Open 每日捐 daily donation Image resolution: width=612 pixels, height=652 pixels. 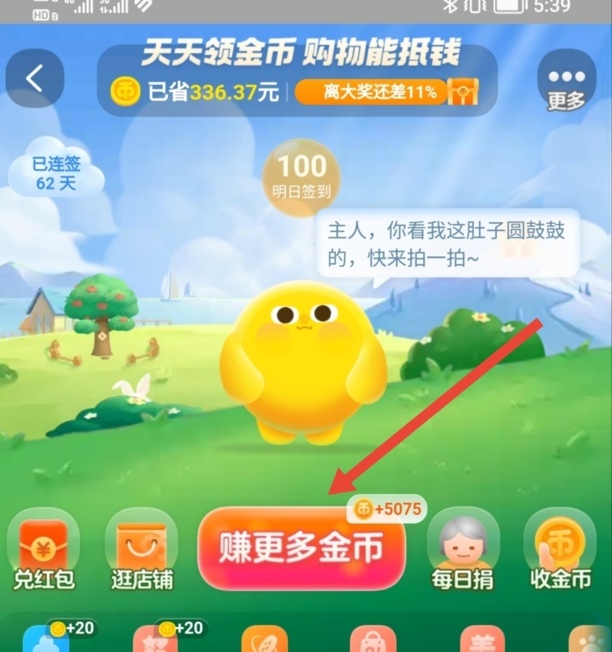[x=463, y=550]
